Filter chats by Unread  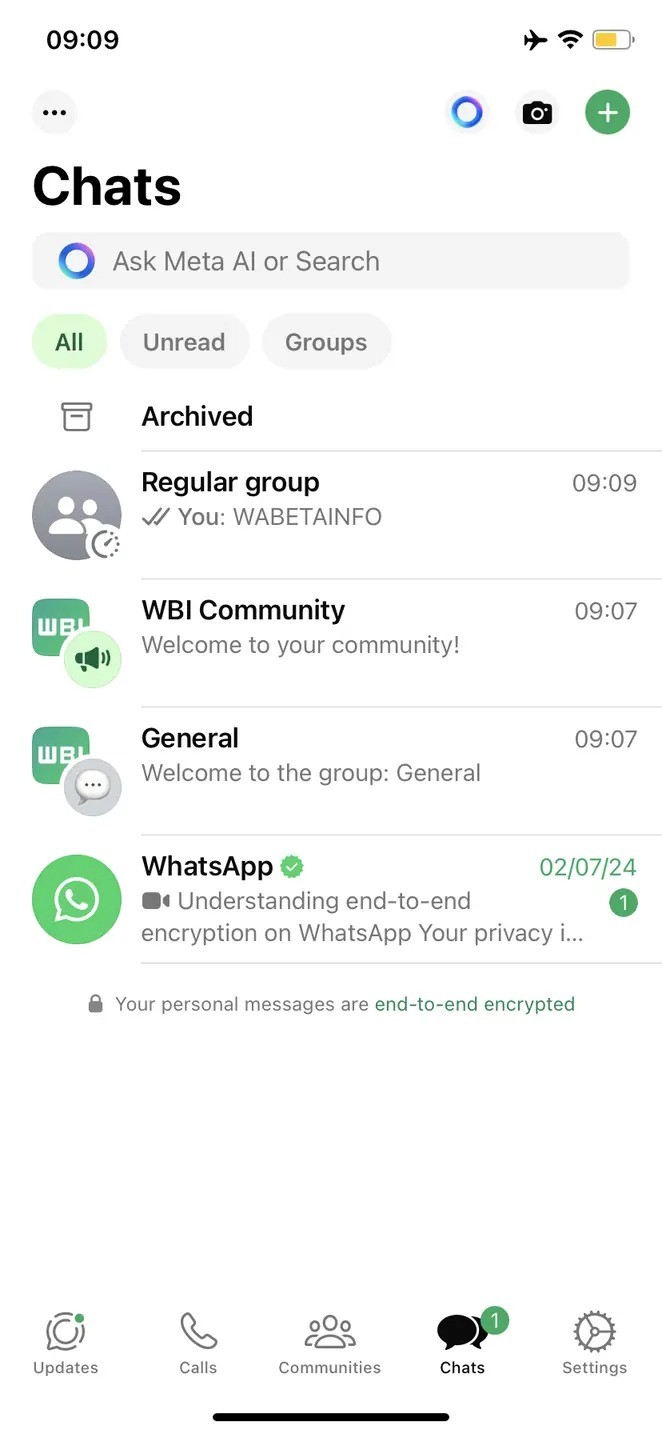coord(184,342)
